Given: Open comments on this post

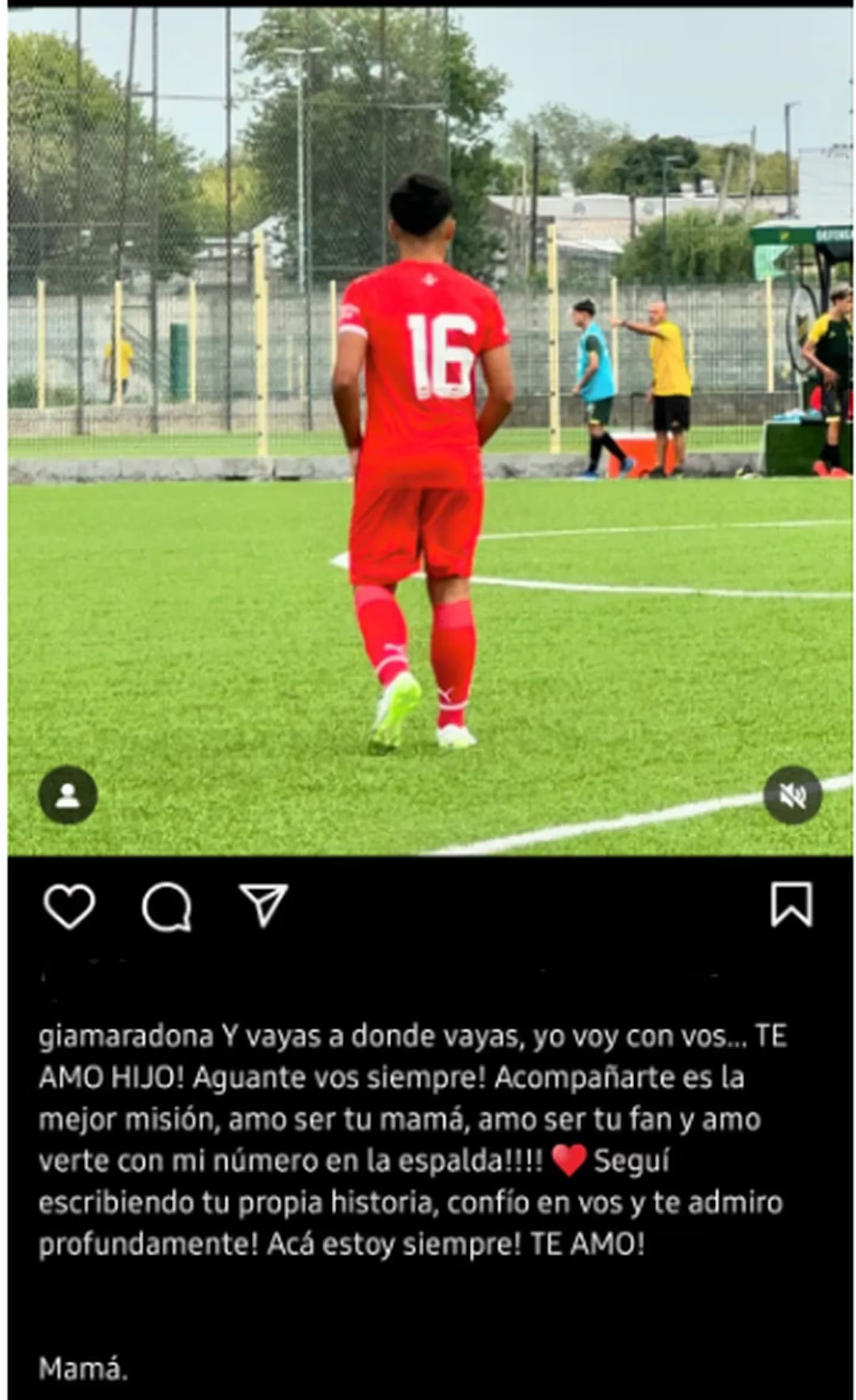Looking at the screenshot, I should tap(166, 906).
